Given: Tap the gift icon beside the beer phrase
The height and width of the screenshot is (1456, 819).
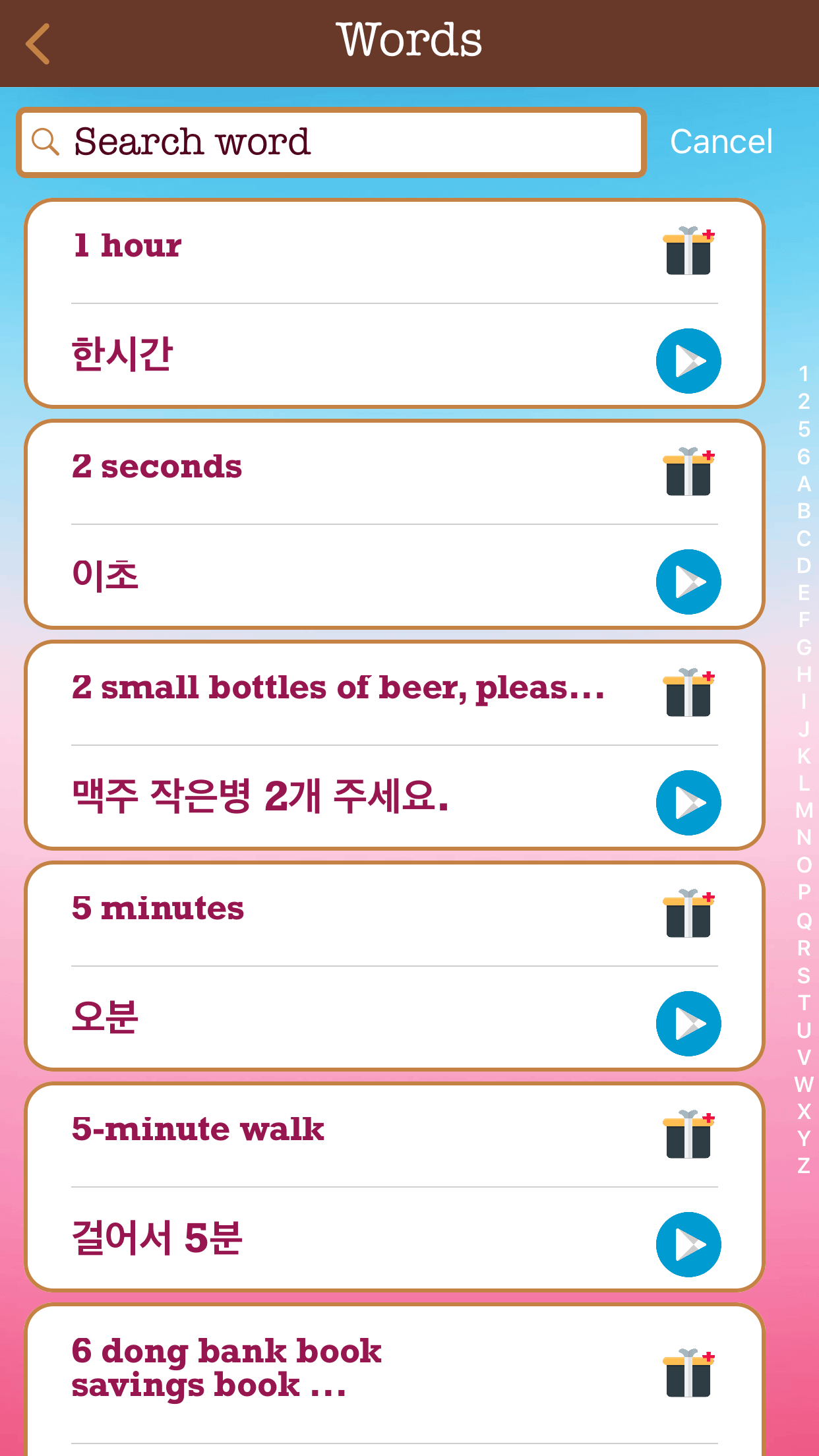Looking at the screenshot, I should pos(688,692).
